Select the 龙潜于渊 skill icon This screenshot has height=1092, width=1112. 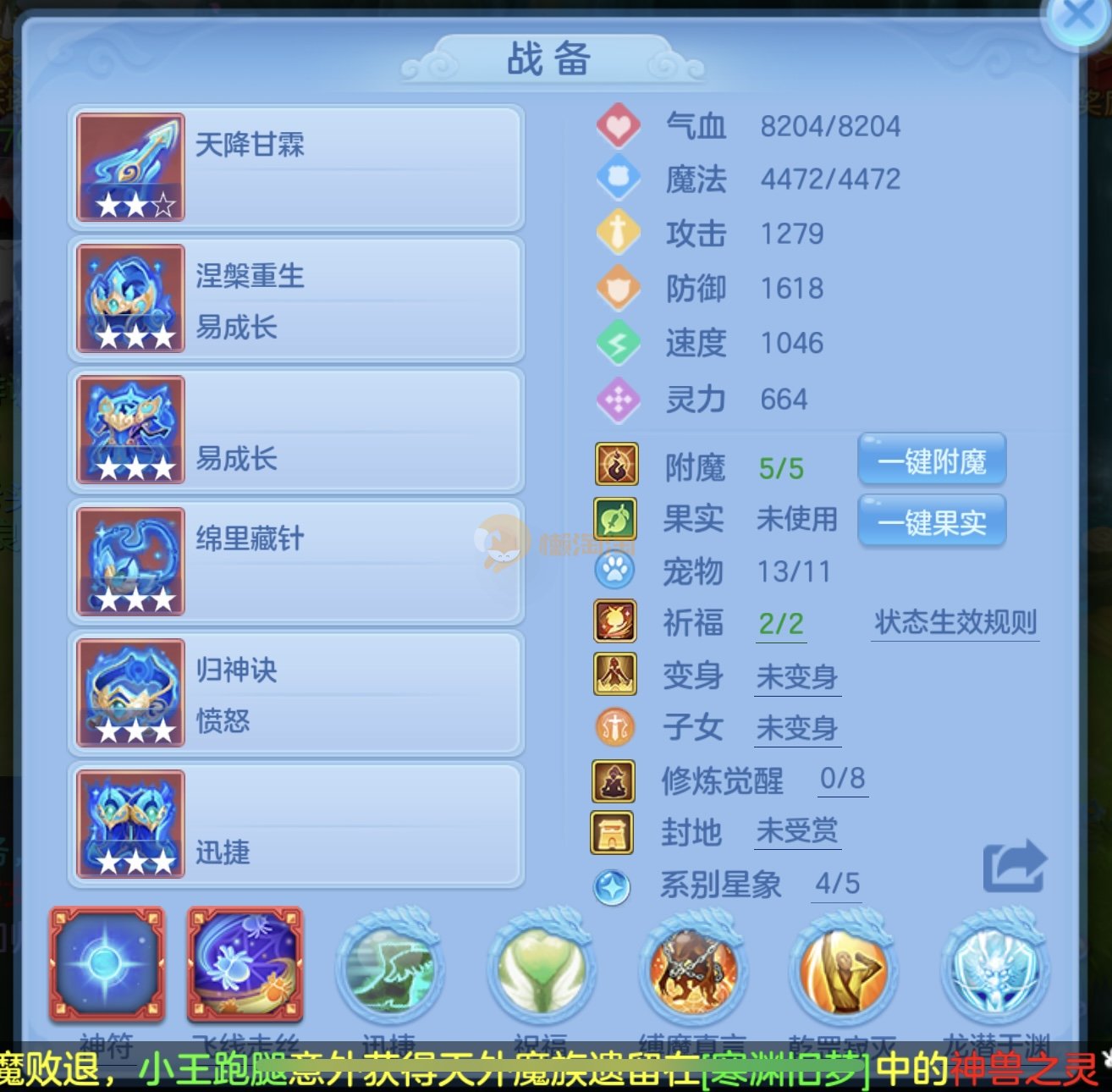(996, 968)
